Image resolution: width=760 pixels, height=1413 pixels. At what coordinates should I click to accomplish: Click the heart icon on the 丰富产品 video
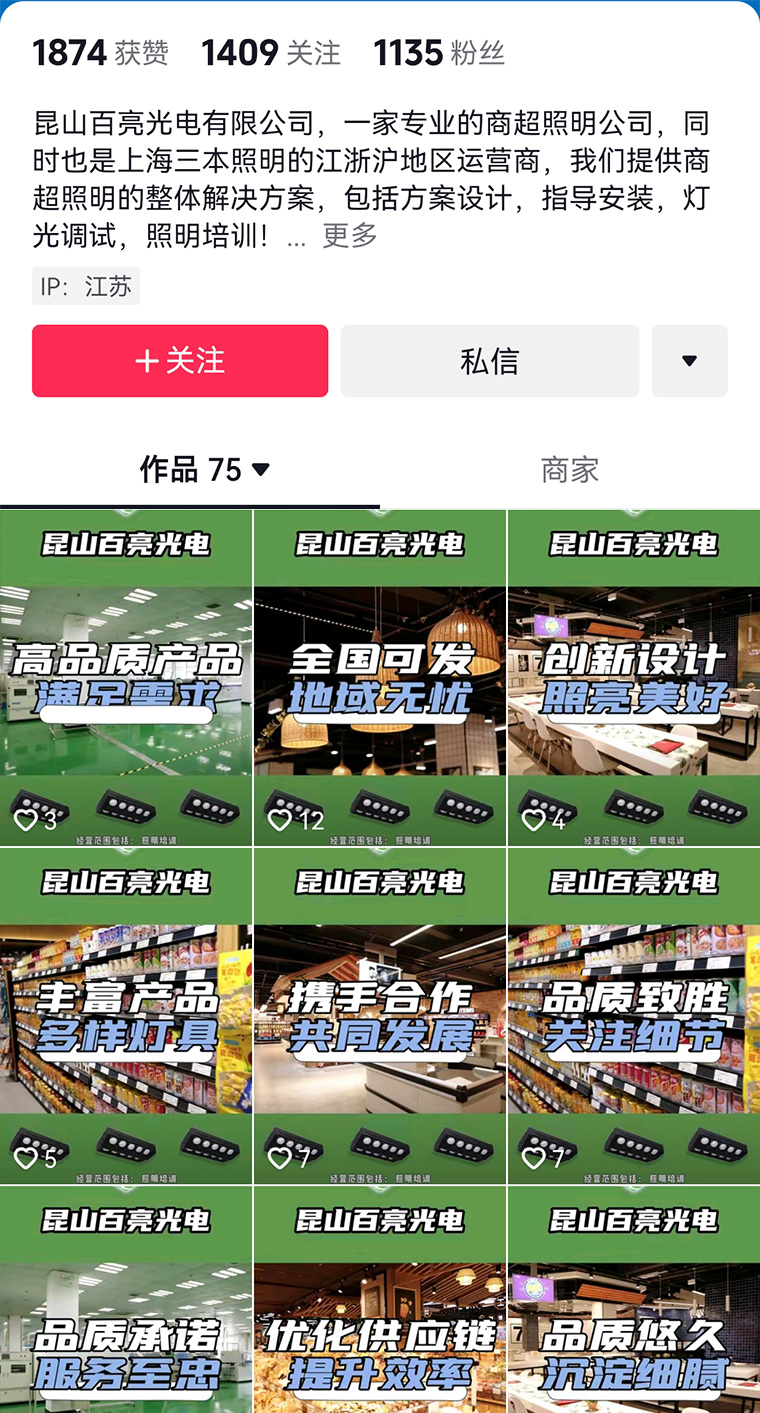click(26, 1157)
